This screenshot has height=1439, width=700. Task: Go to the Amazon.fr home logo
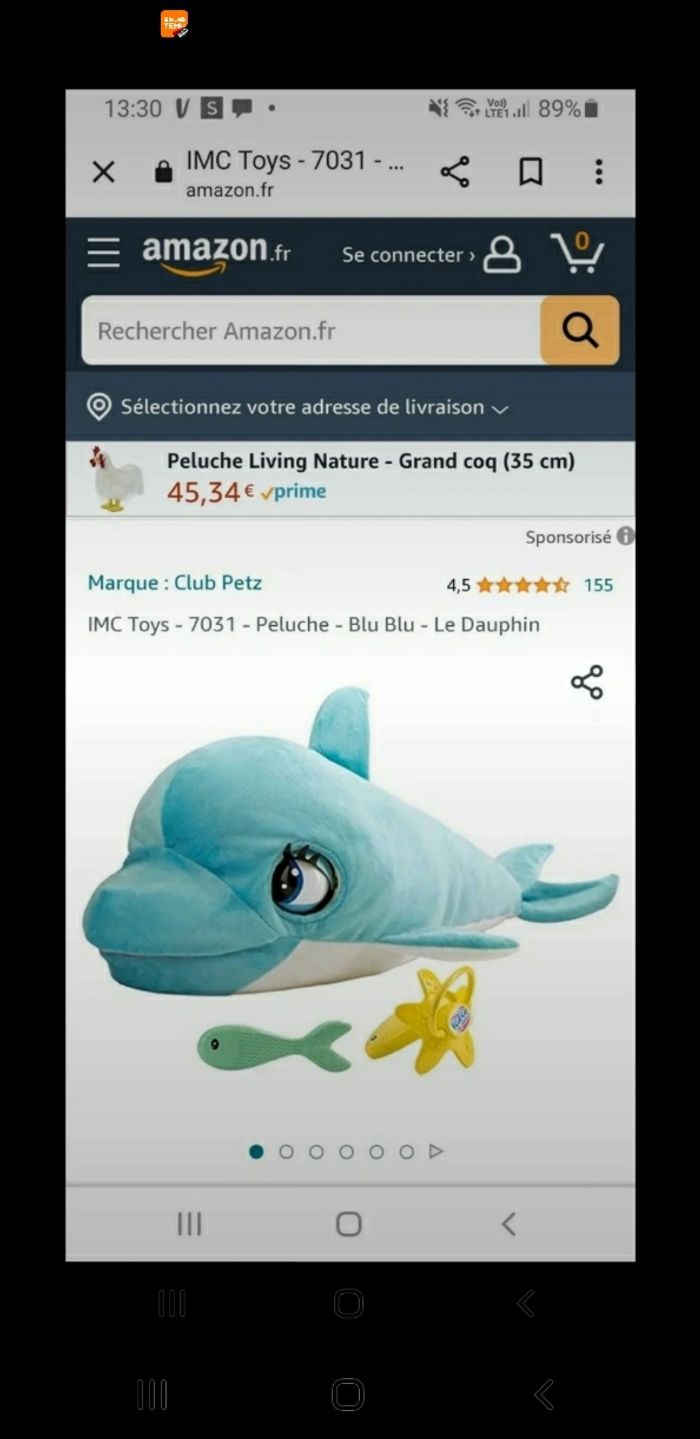215,253
